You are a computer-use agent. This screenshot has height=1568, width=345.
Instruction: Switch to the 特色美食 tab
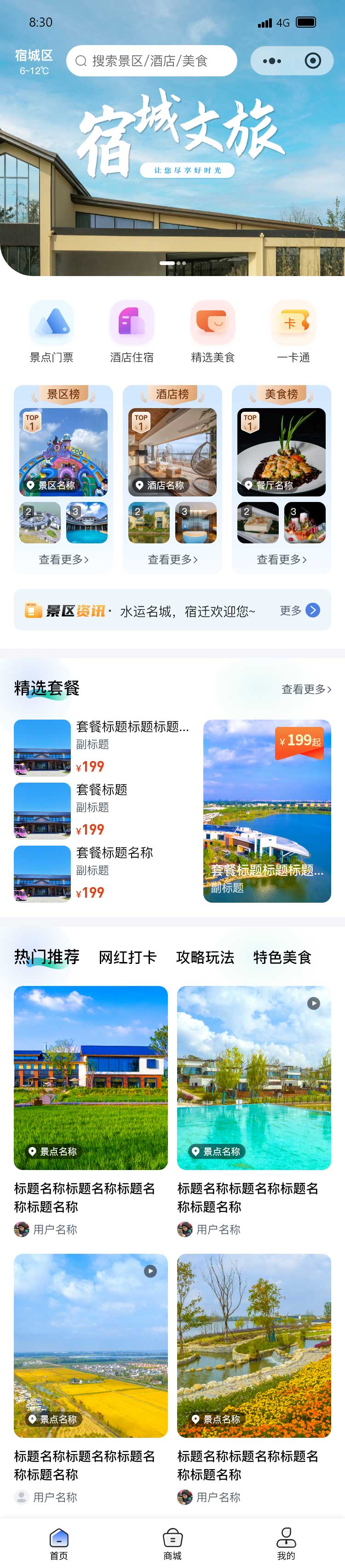point(282,957)
